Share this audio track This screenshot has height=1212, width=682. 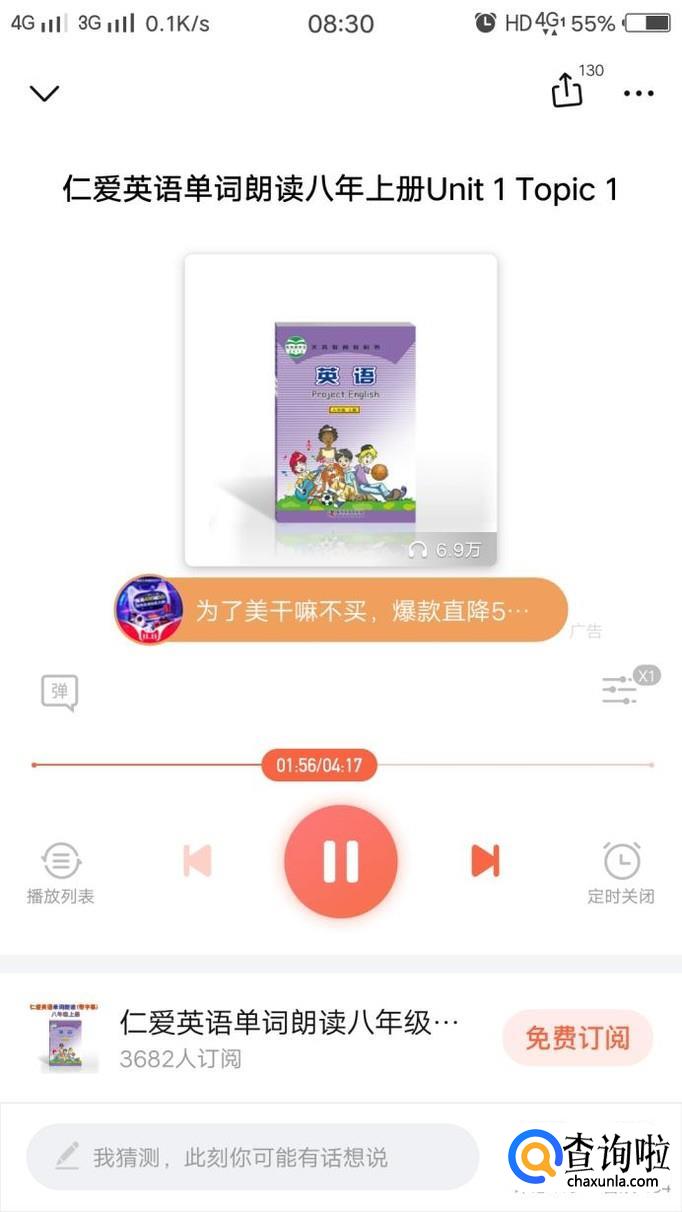click(567, 91)
